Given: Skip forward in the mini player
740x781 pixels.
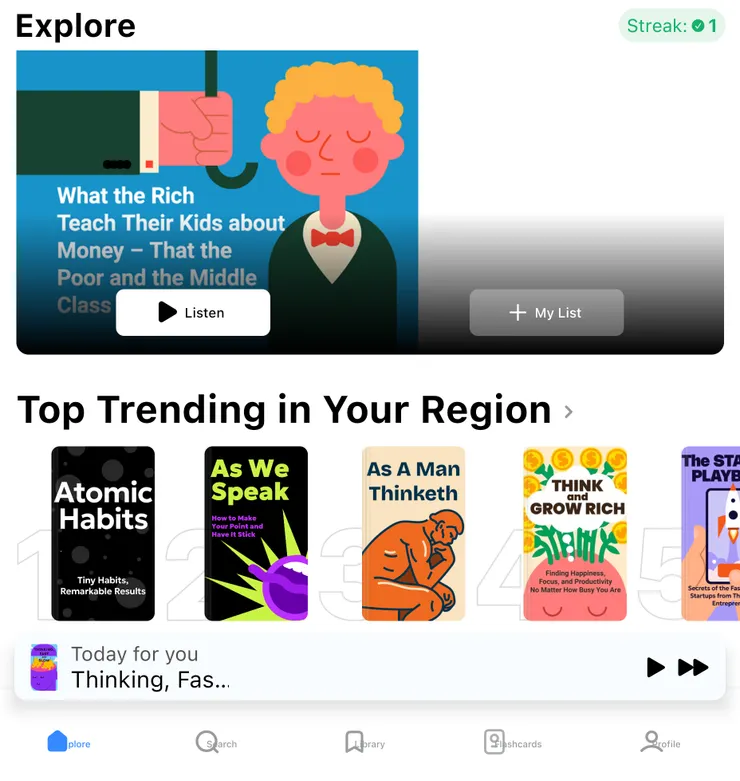Looking at the screenshot, I should (x=693, y=667).
